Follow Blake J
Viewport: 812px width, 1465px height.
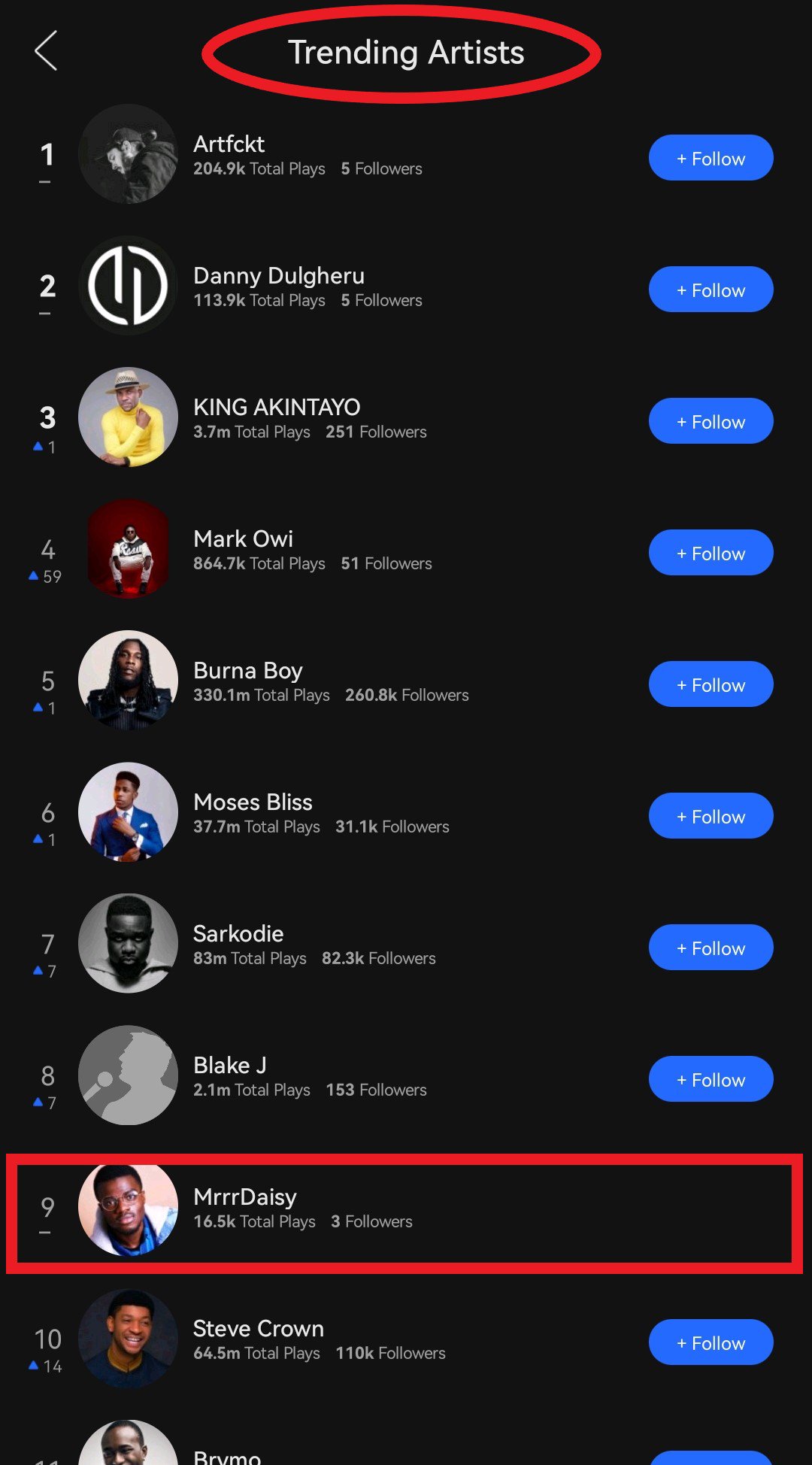point(710,1079)
